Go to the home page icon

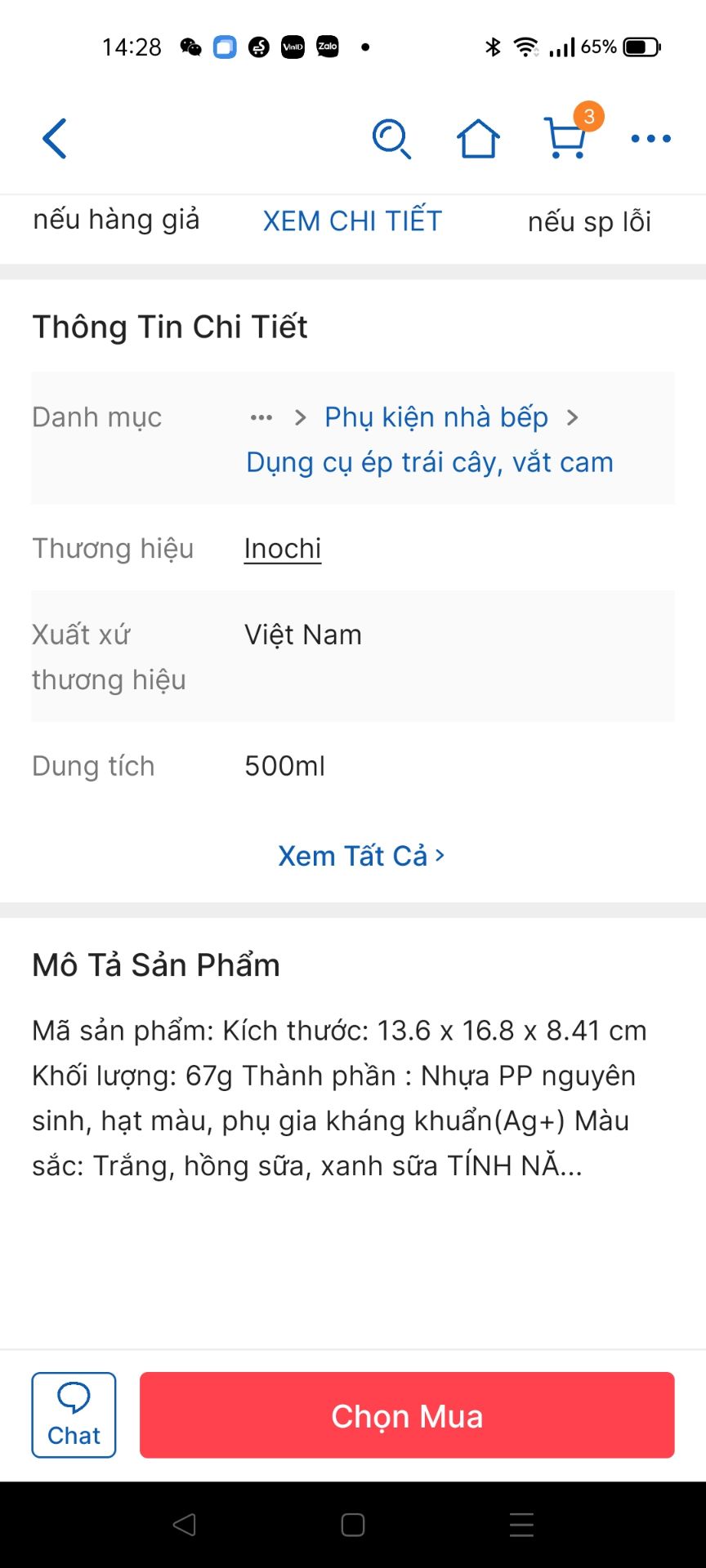click(x=478, y=138)
